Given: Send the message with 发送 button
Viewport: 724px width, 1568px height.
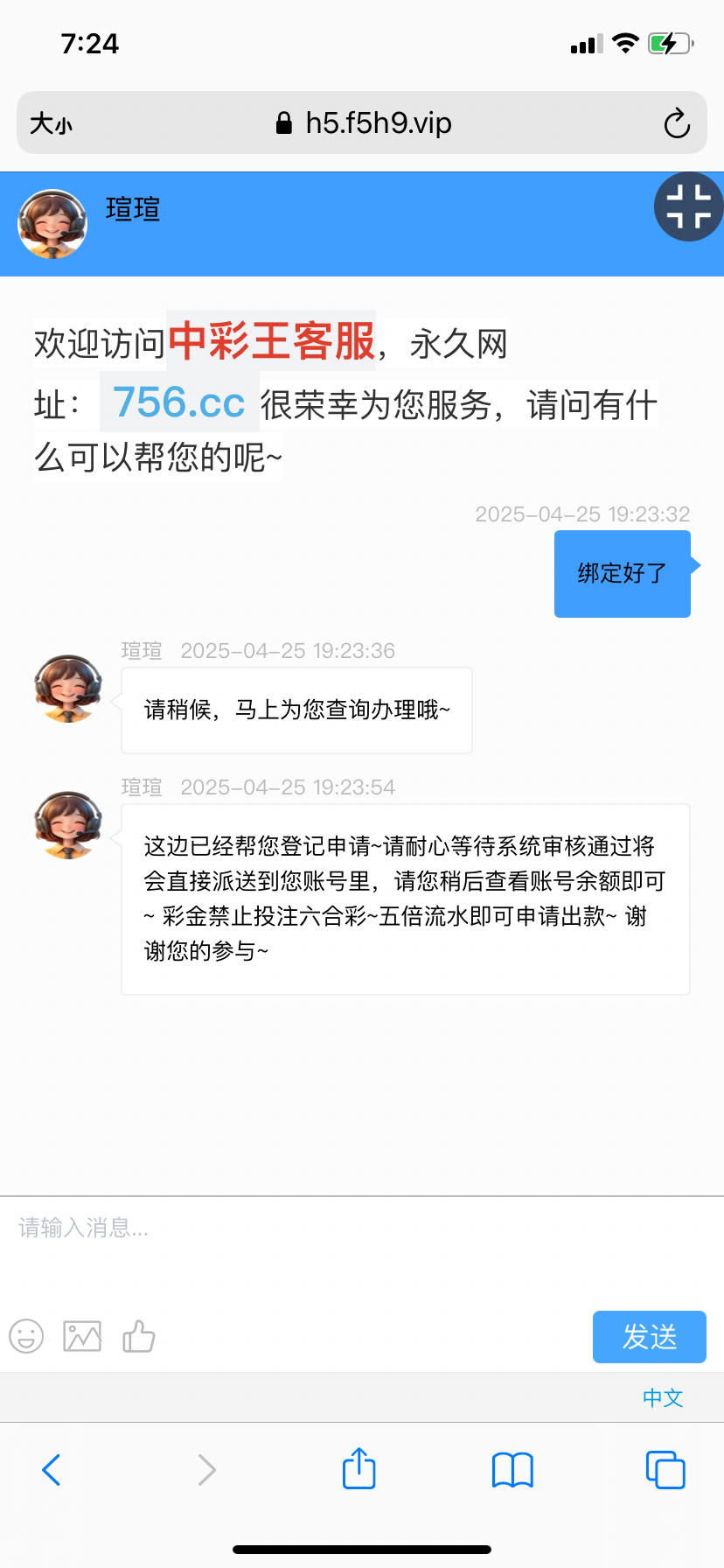Looking at the screenshot, I should point(649,1336).
